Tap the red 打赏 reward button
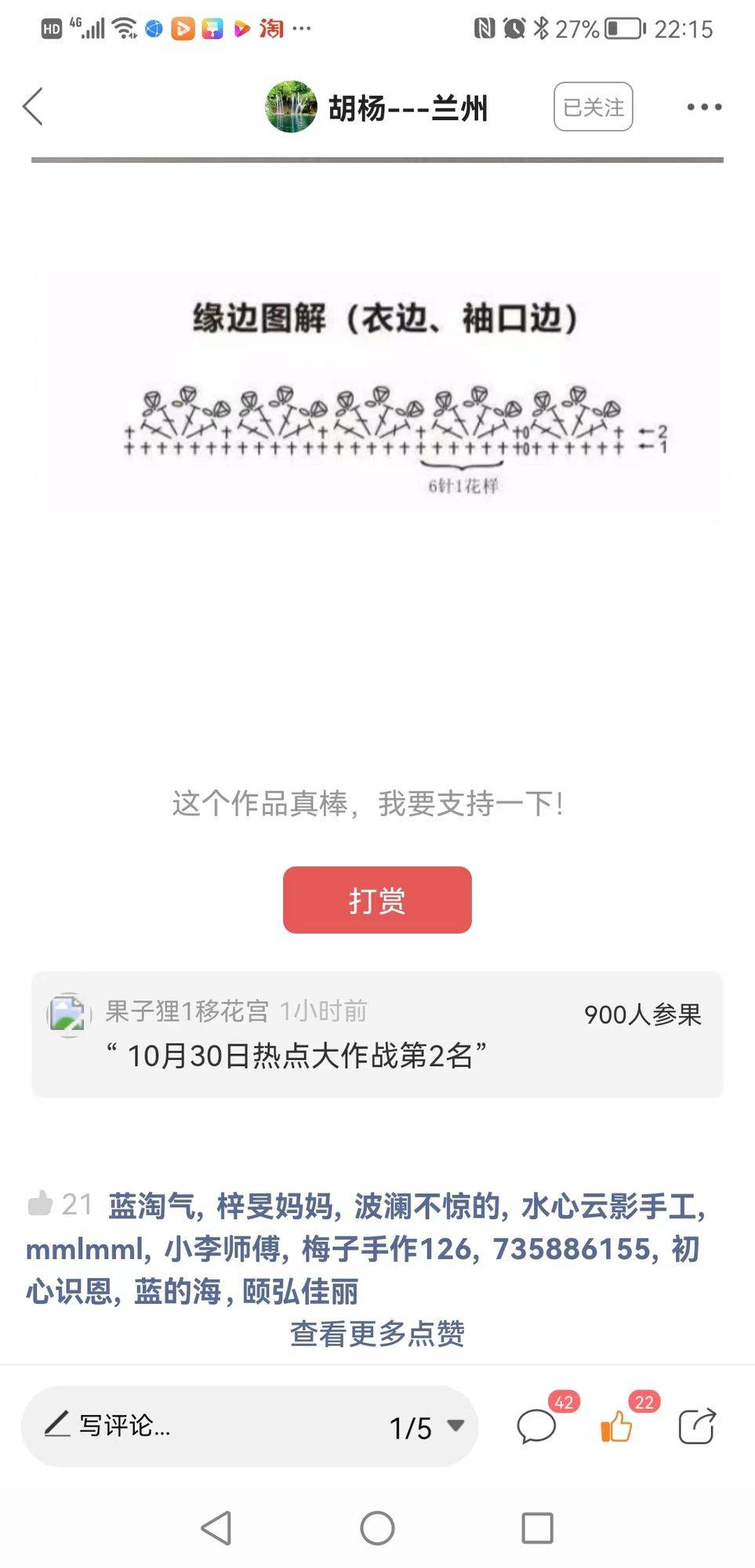Image resolution: width=755 pixels, height=1568 pixels. click(377, 900)
